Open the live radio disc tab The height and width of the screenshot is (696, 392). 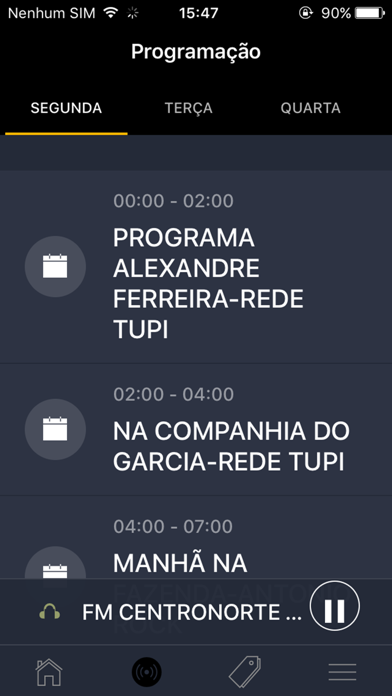tap(147, 672)
